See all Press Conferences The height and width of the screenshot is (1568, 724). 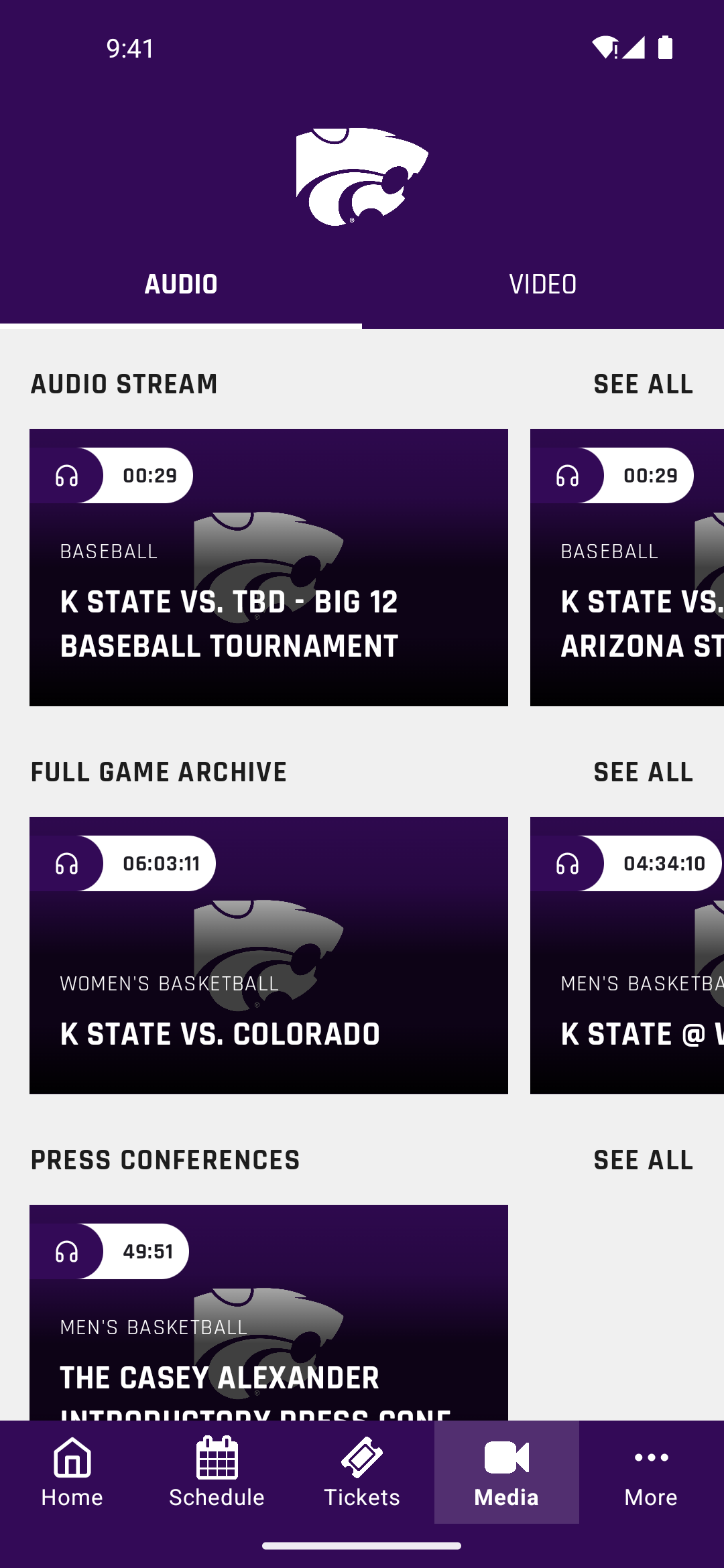[643, 1161]
